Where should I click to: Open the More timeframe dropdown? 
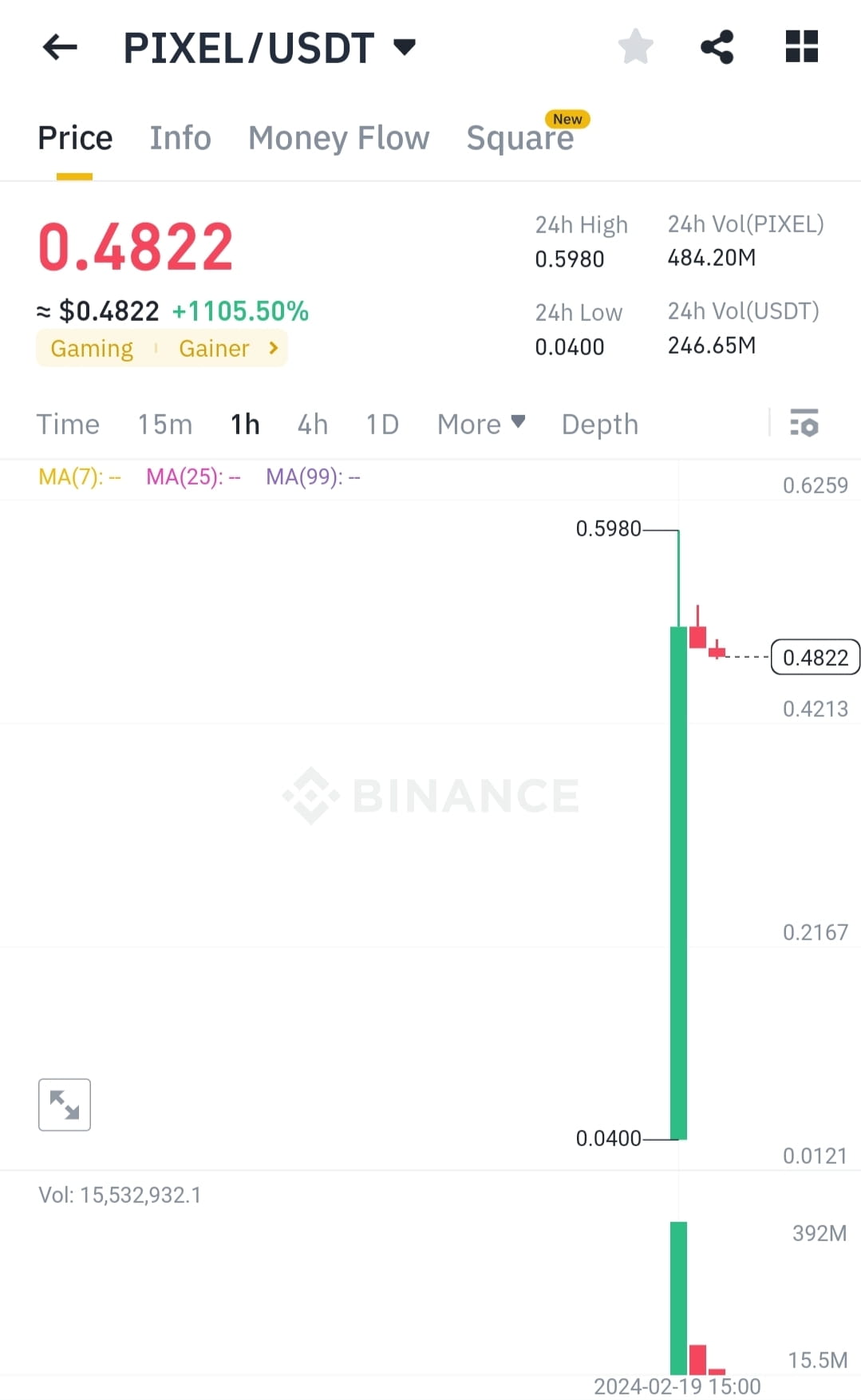[480, 424]
